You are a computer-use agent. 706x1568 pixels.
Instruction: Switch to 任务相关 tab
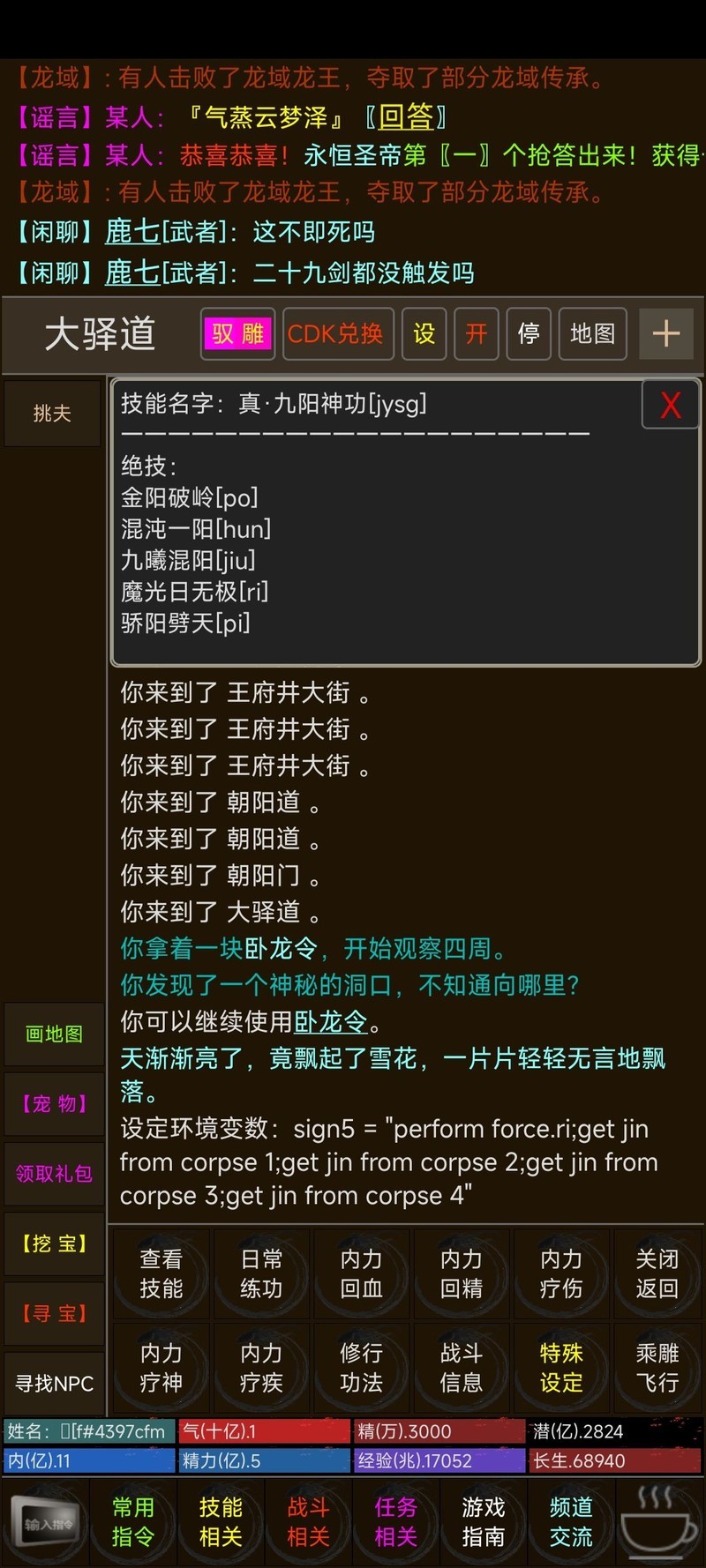pyautogui.click(x=395, y=1521)
